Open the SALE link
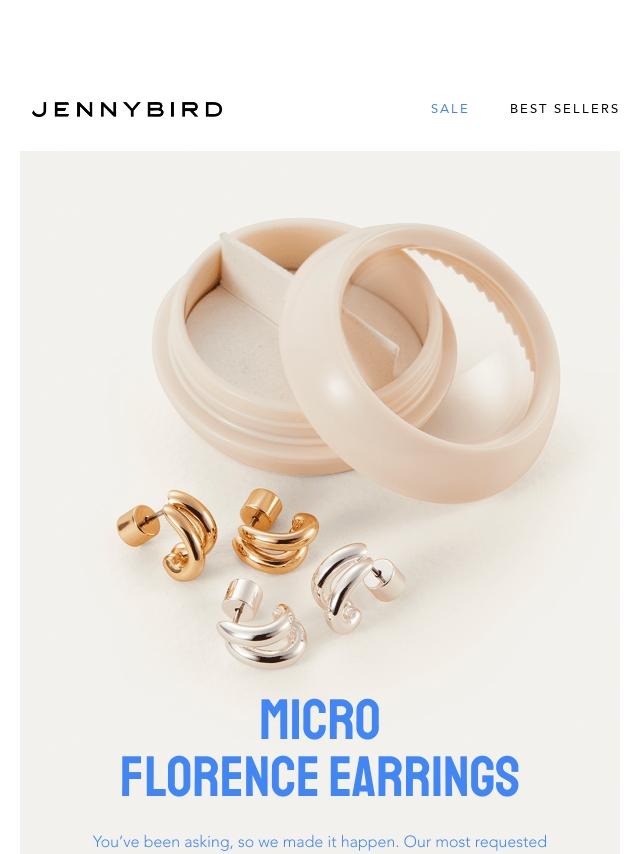Image resolution: width=640 pixels, height=854 pixels. tap(450, 109)
